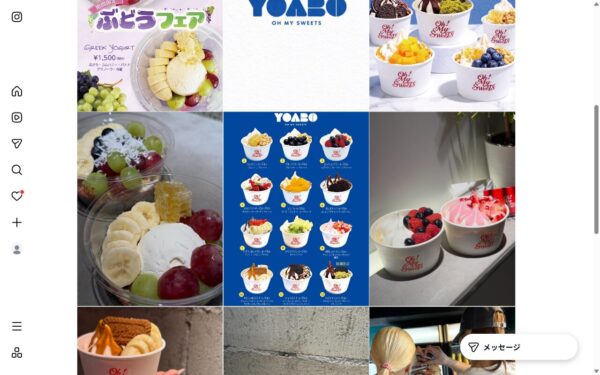600x375 pixels.
Task: Create a new post with plus icon
Action: coord(17,222)
